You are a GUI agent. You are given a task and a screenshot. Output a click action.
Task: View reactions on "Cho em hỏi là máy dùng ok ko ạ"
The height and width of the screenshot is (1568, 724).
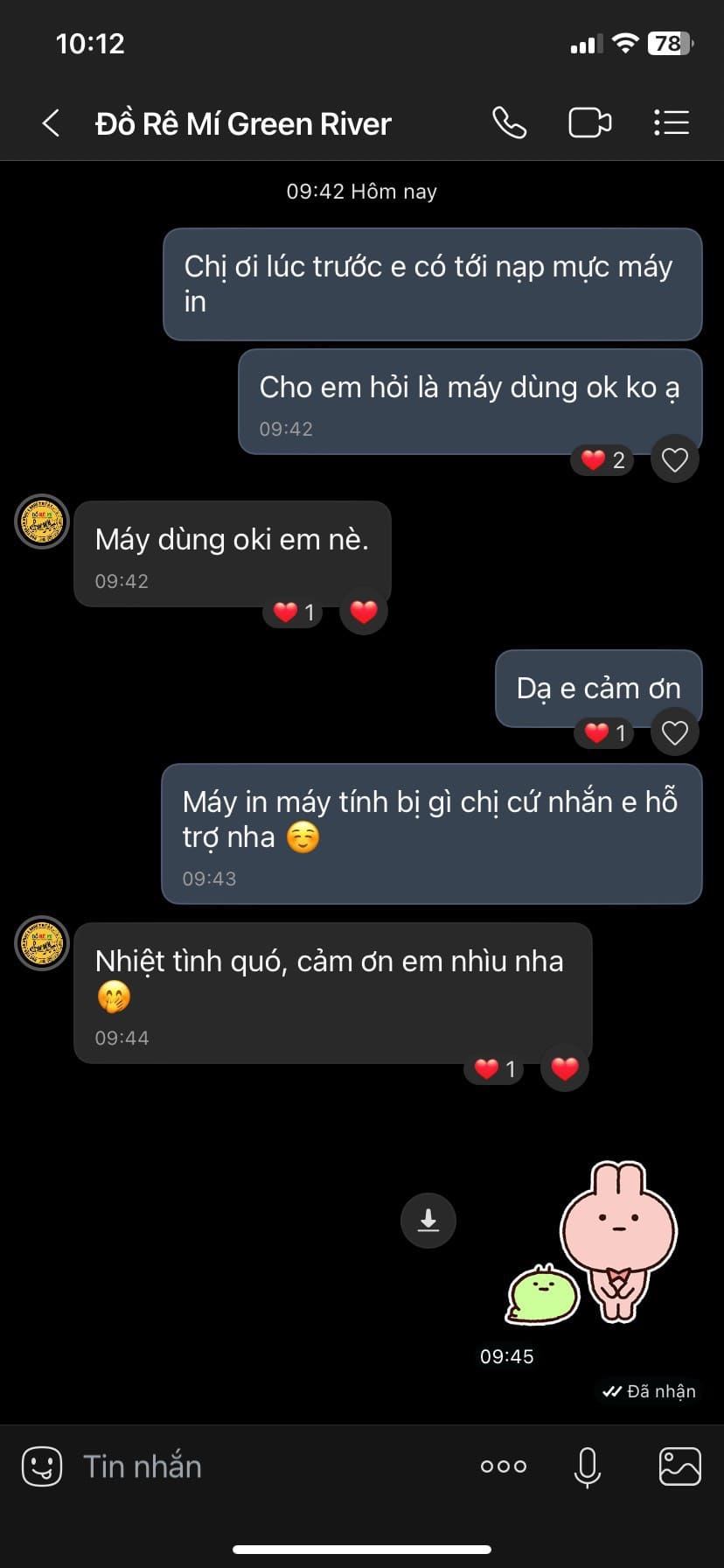[x=603, y=460]
